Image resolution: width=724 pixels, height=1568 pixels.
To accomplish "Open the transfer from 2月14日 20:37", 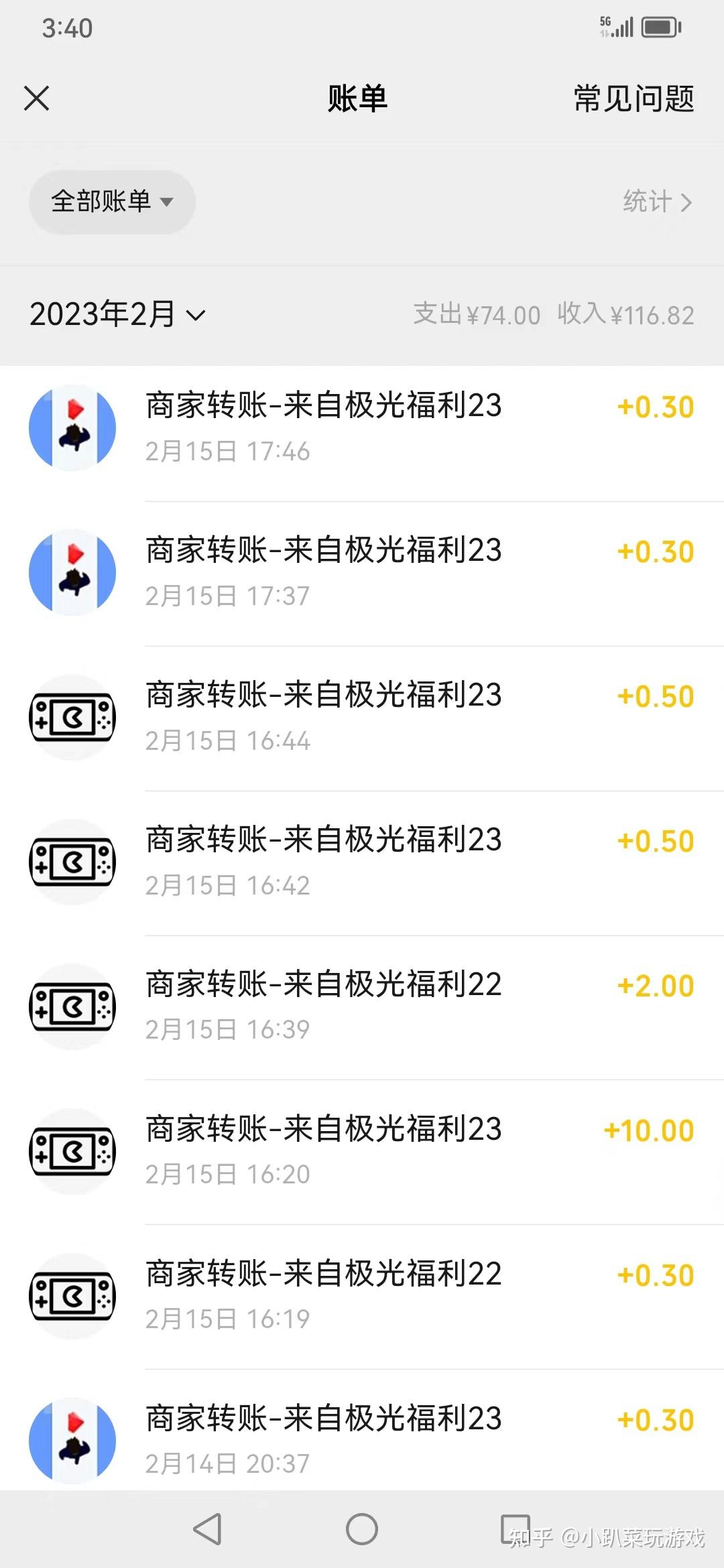I will click(x=362, y=1431).
